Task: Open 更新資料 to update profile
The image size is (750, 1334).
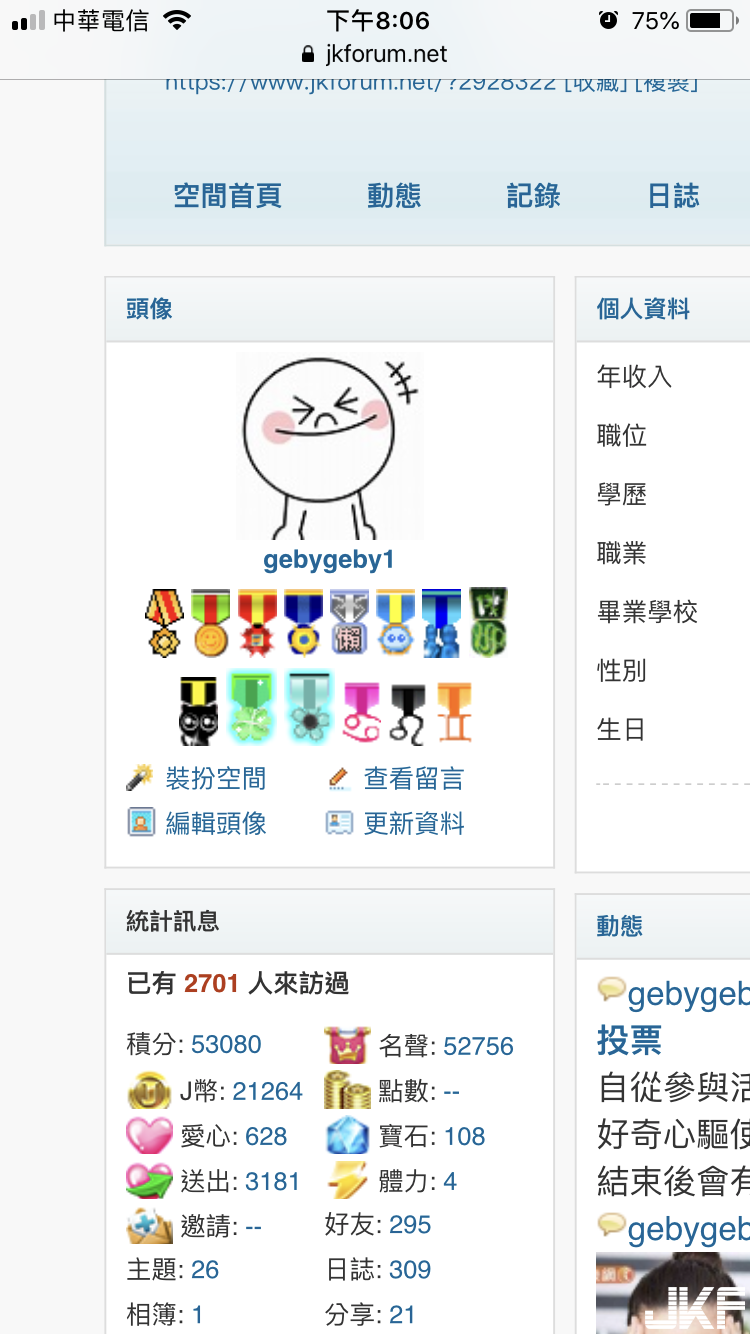Action: point(414,823)
